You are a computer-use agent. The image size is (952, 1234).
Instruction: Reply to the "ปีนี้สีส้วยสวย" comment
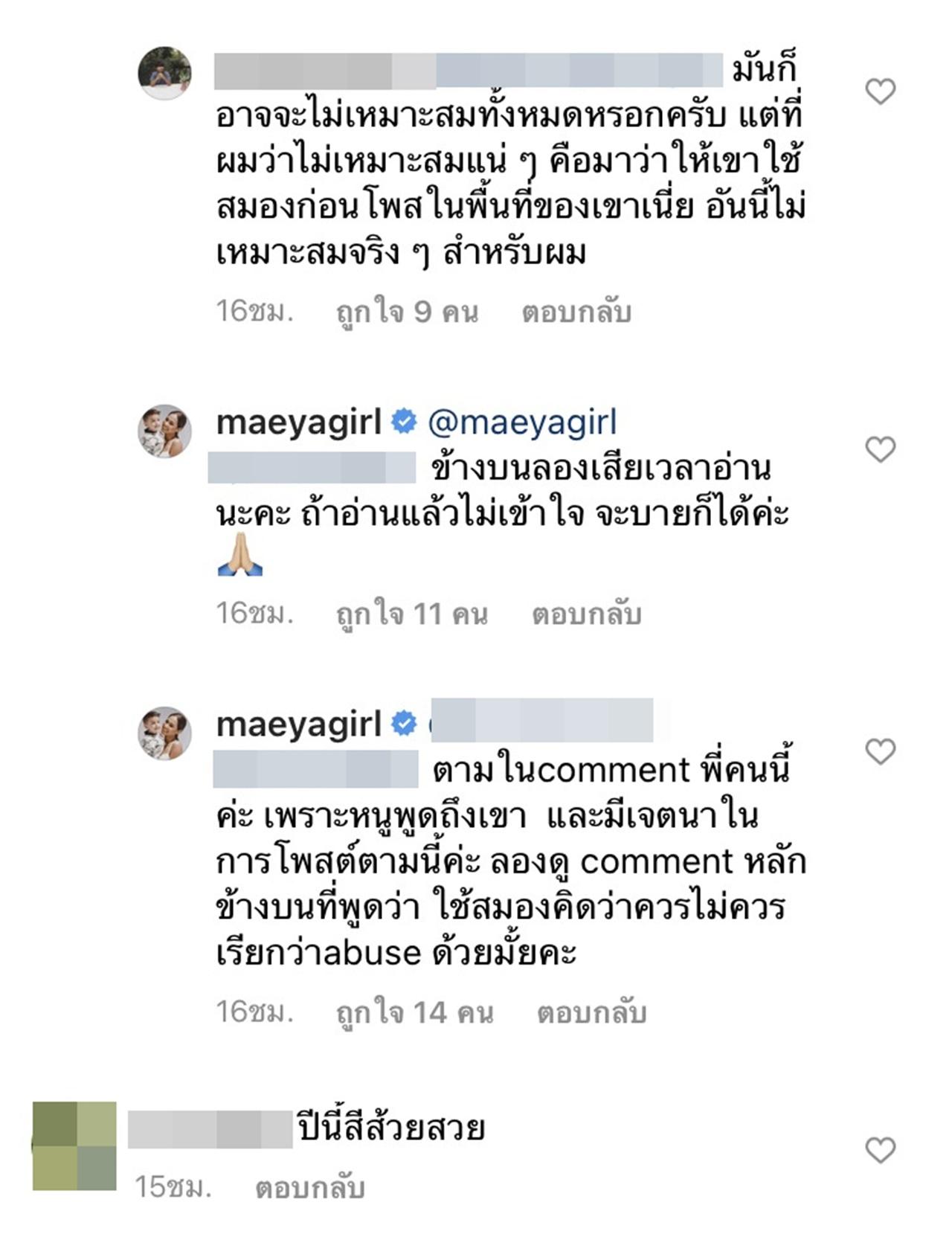[309, 1188]
